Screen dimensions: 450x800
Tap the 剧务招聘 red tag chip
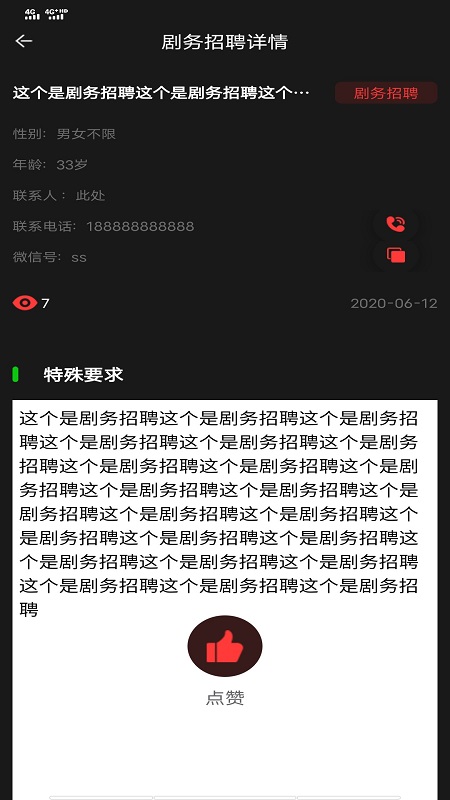pos(386,93)
